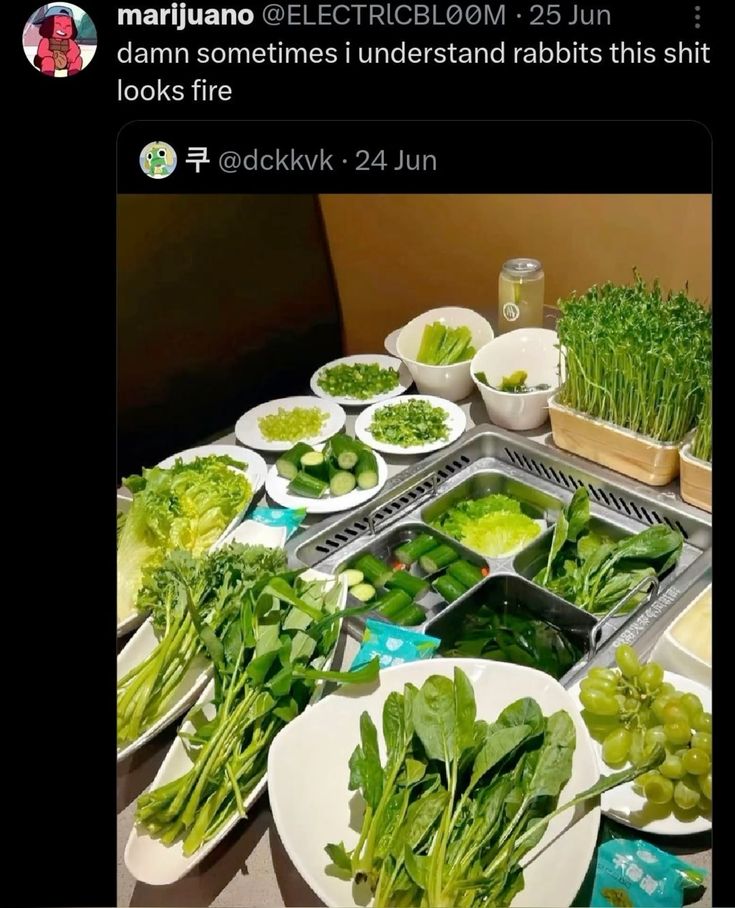The height and width of the screenshot is (908, 735).
Task: Open marijuano's profile from the username
Action: tap(184, 16)
